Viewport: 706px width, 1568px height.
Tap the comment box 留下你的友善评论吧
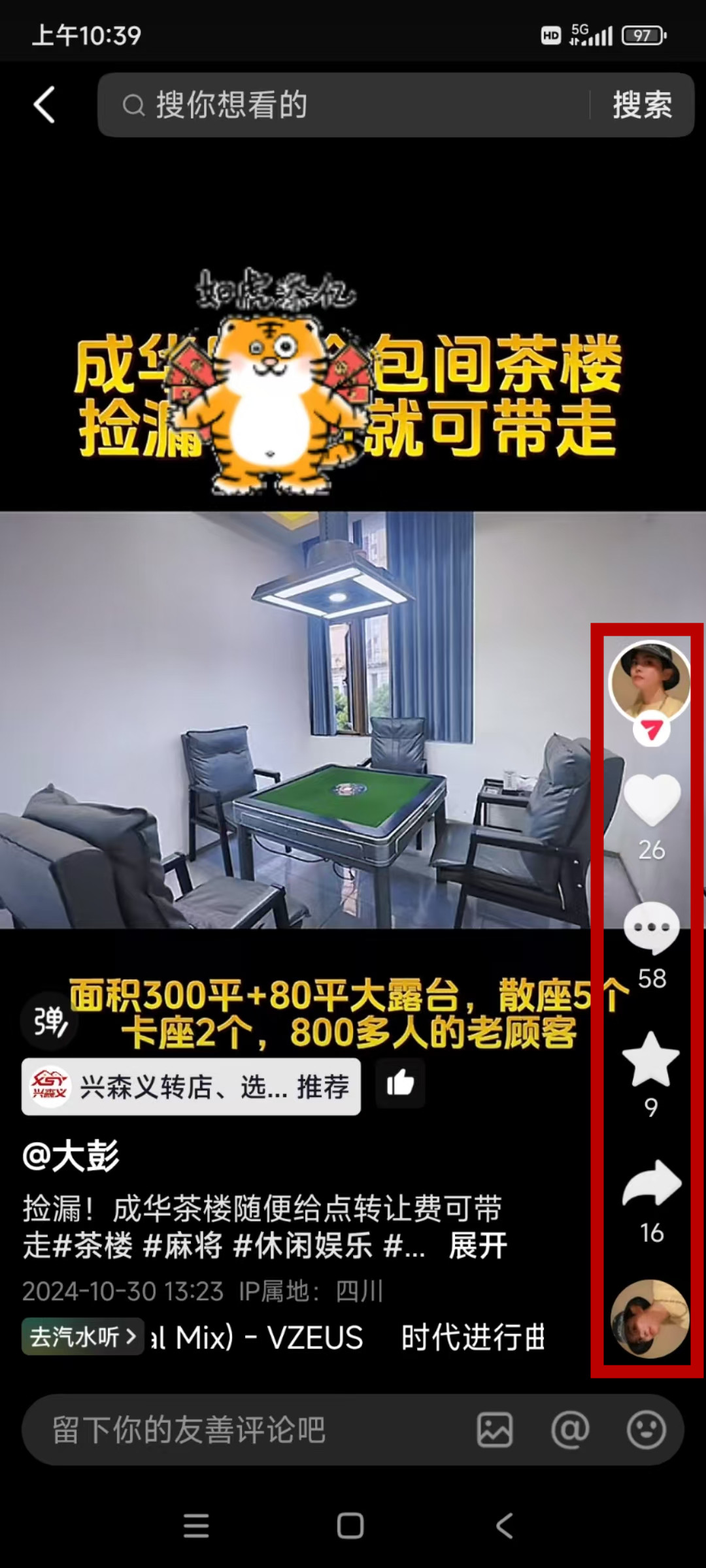tap(248, 1429)
